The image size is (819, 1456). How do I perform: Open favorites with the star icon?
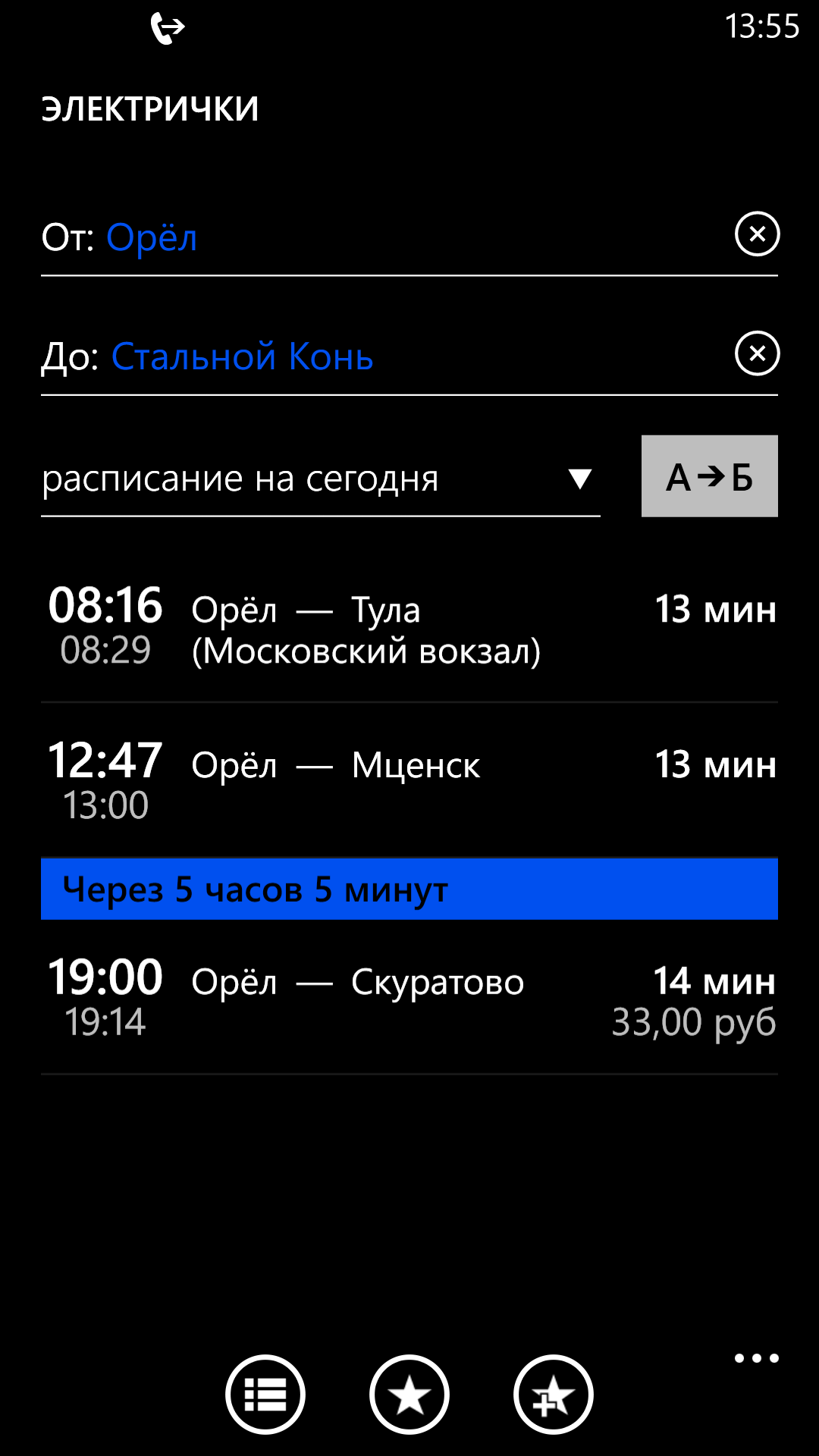pyautogui.click(x=409, y=1394)
